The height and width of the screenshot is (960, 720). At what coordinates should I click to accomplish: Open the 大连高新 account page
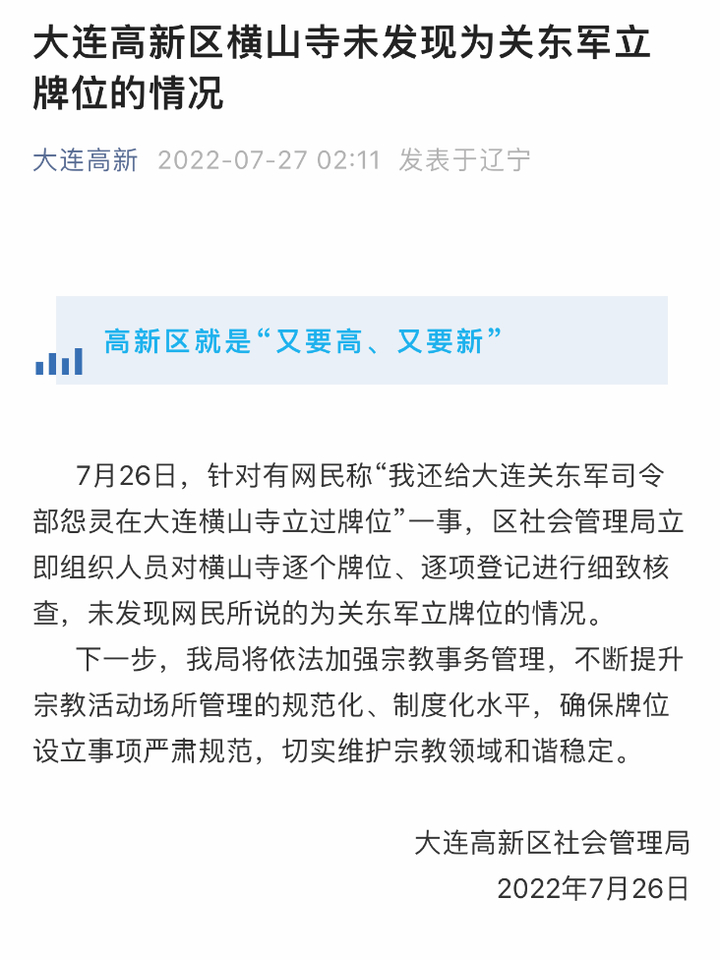(85, 160)
